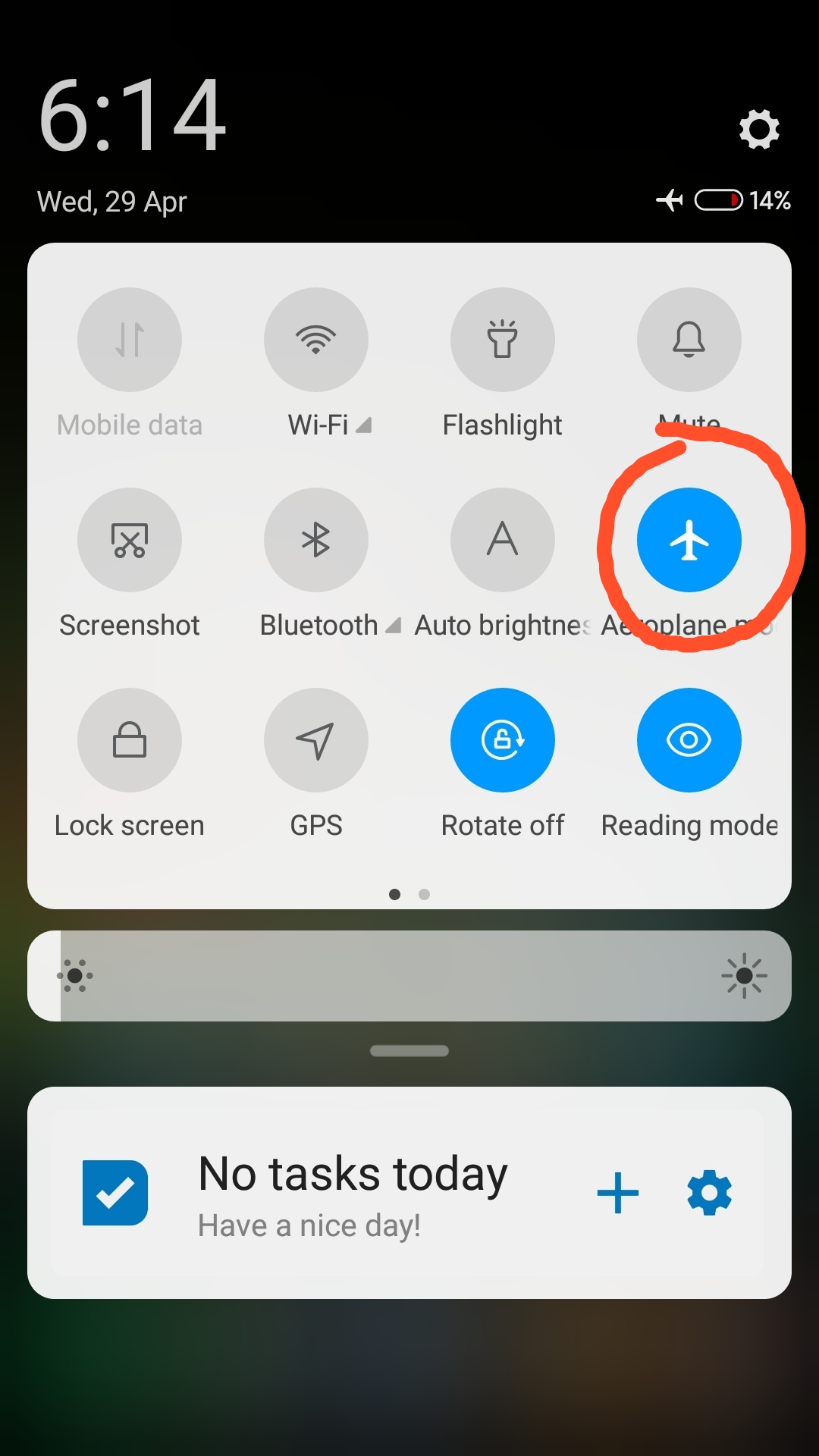Viewport: 819px width, 1456px height.
Task: Turn on Auto brightness
Action: click(503, 540)
